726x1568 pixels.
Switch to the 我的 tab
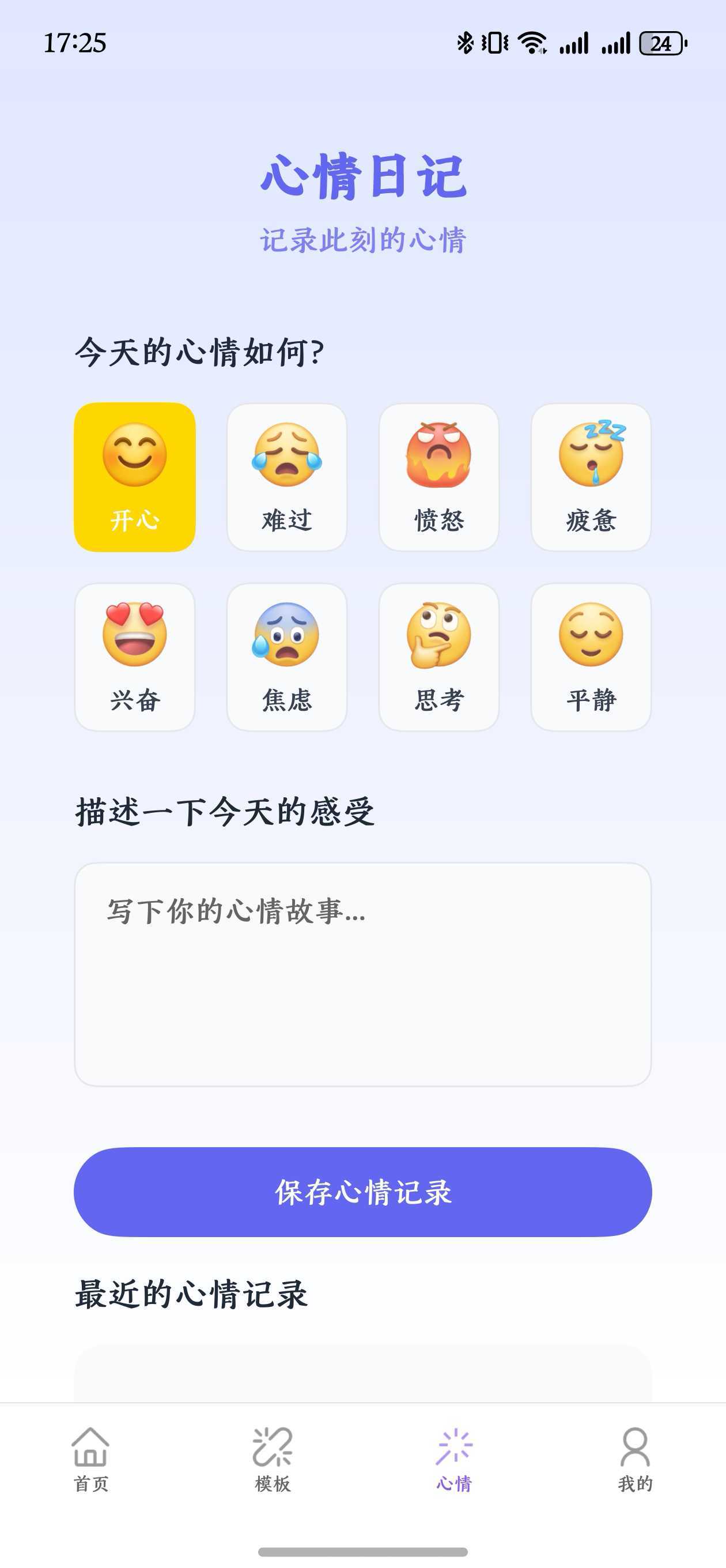pos(636,1458)
